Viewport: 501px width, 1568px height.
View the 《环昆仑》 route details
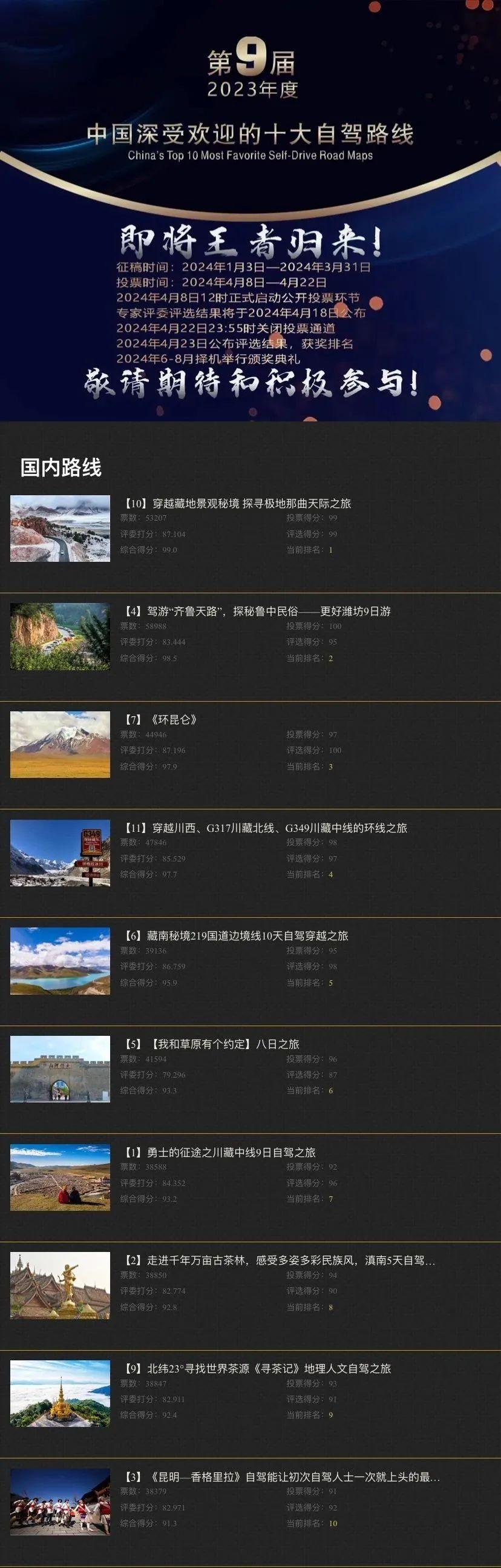(161, 719)
